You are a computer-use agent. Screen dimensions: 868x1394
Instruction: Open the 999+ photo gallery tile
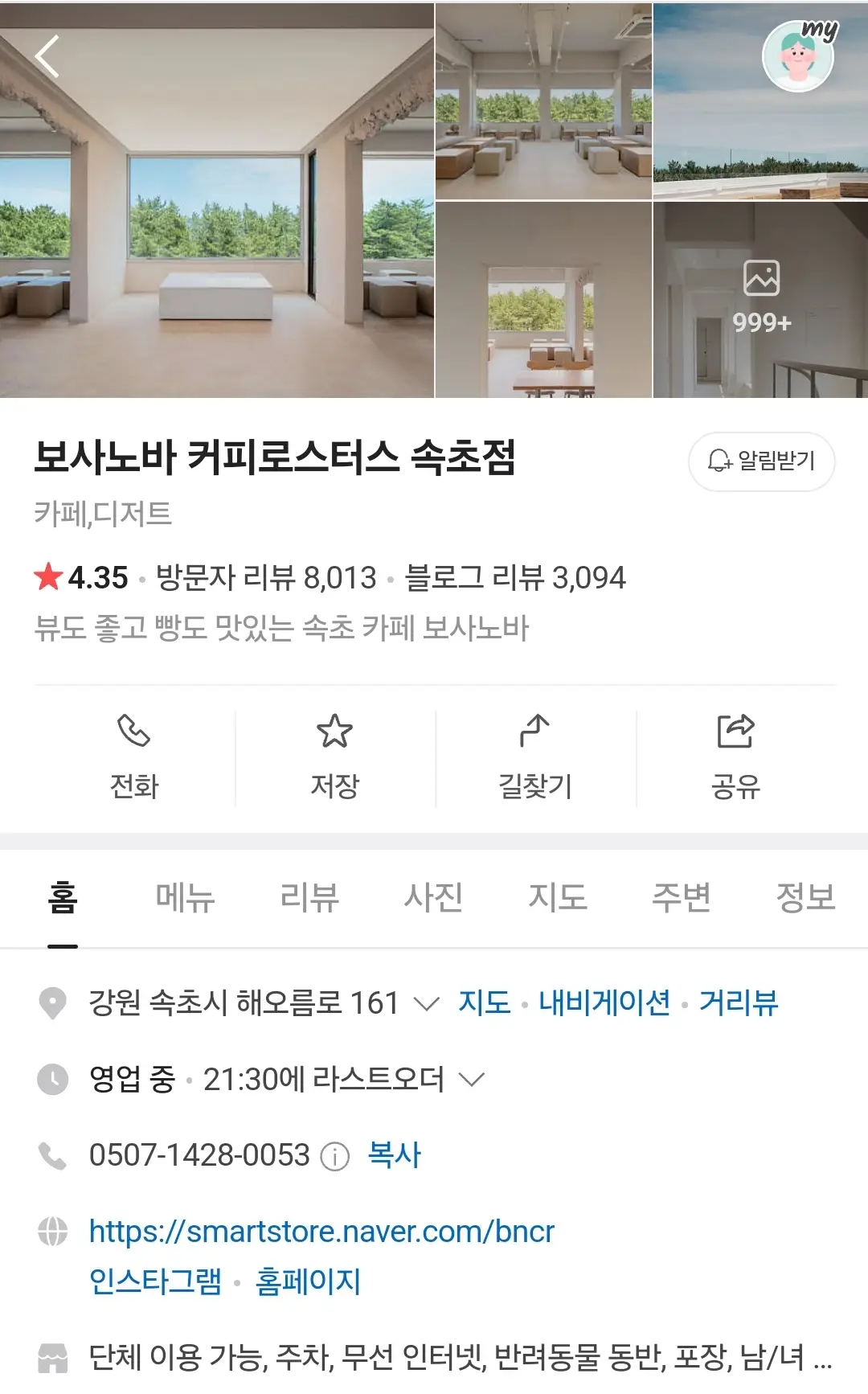click(x=760, y=300)
